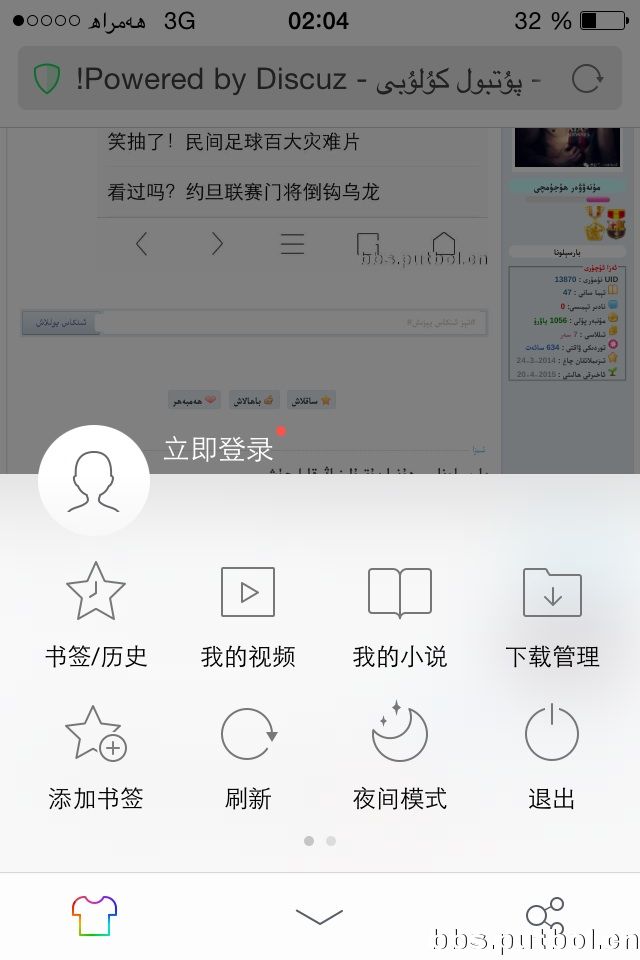Collapse the menu with down chevron
This screenshot has width=640, height=960.
tap(320, 916)
